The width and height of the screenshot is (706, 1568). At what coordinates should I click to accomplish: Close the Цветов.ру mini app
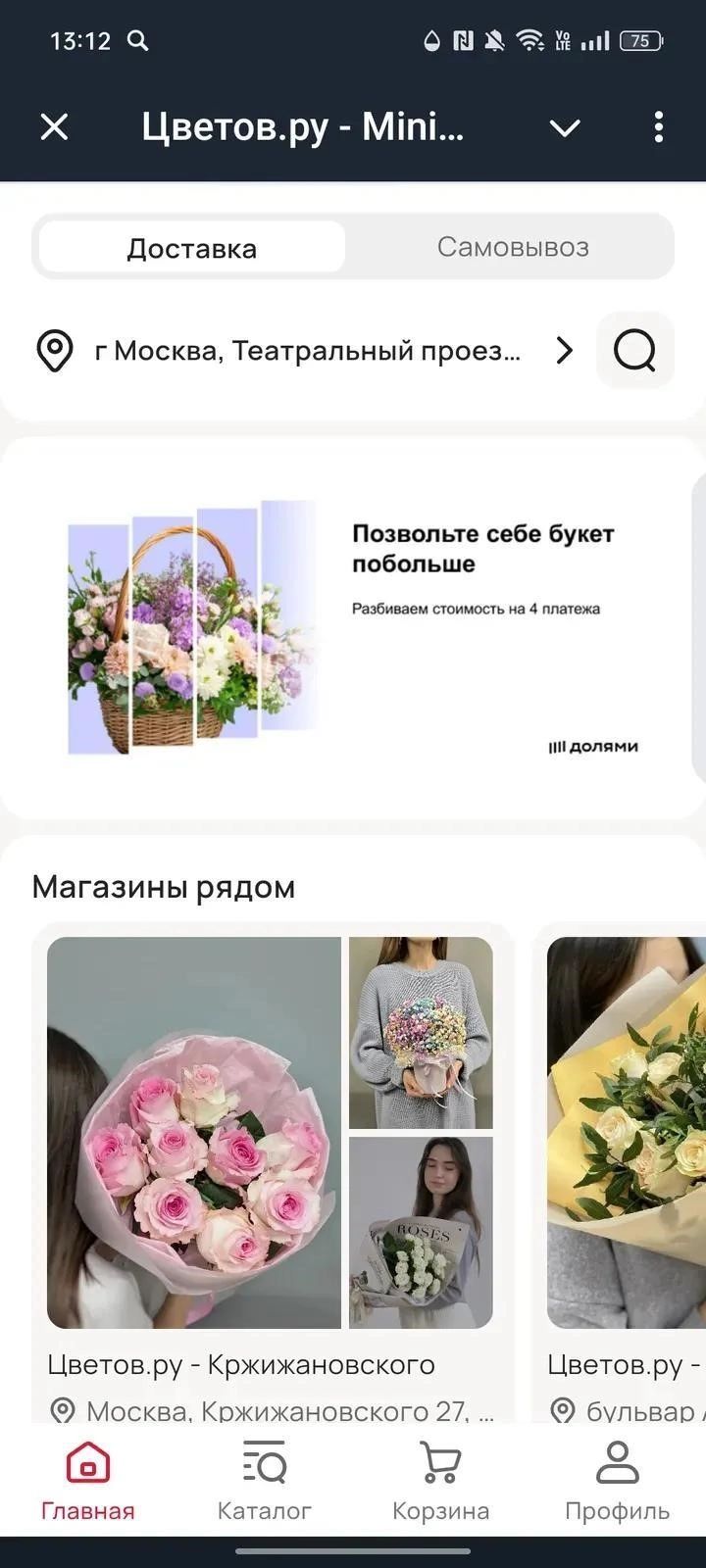point(55,126)
